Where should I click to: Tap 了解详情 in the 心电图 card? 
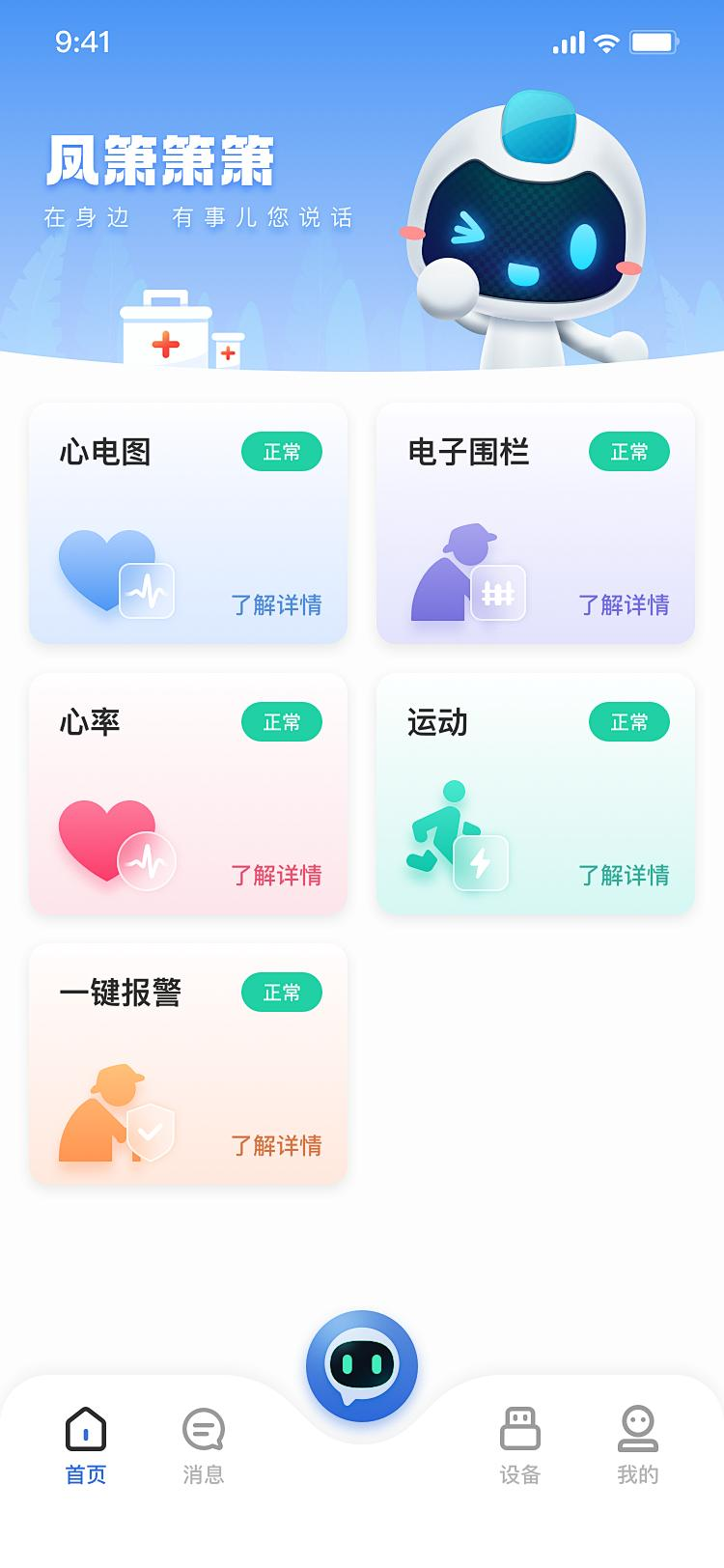click(276, 605)
